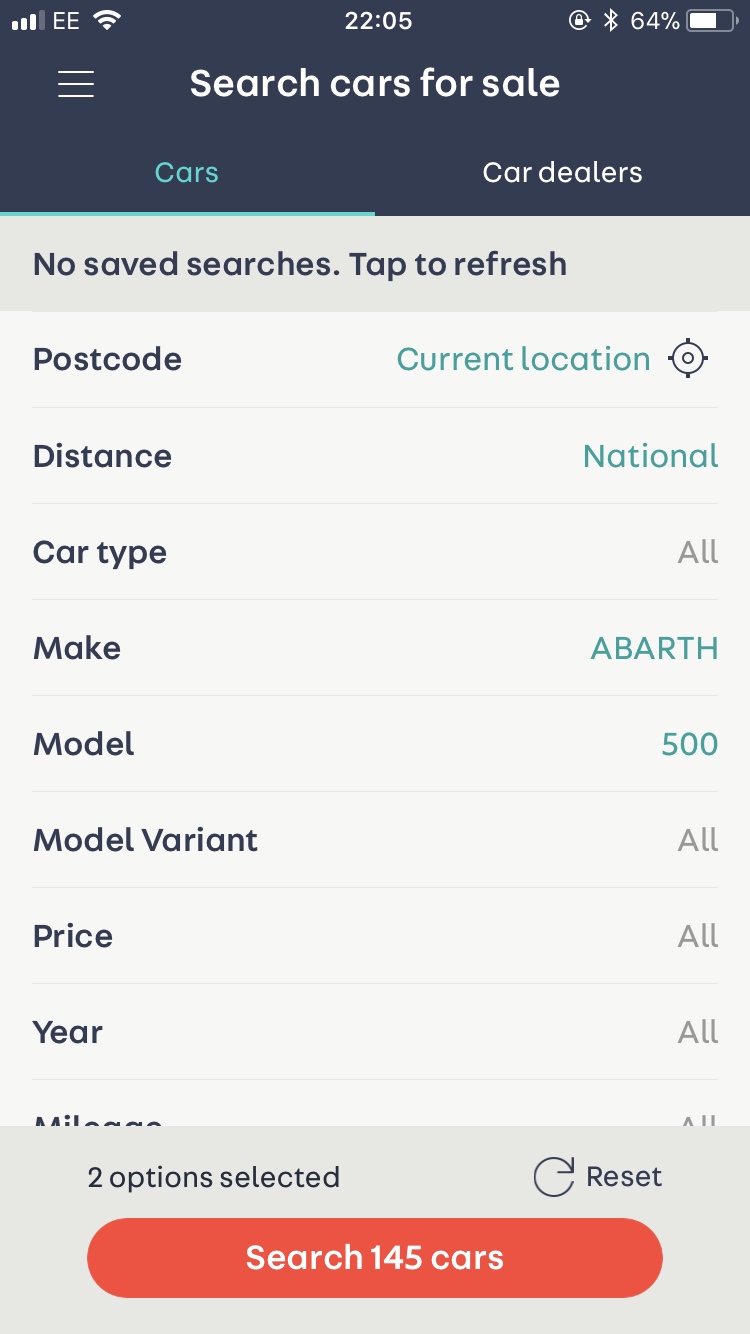750x1334 pixels.
Task: Choose a Car type
Action: pos(375,552)
